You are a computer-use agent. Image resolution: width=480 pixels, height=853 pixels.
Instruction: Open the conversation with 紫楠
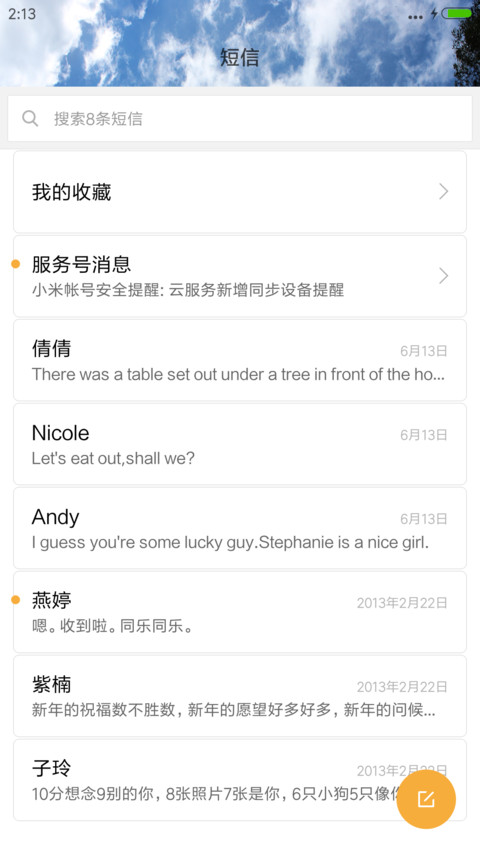(239, 696)
